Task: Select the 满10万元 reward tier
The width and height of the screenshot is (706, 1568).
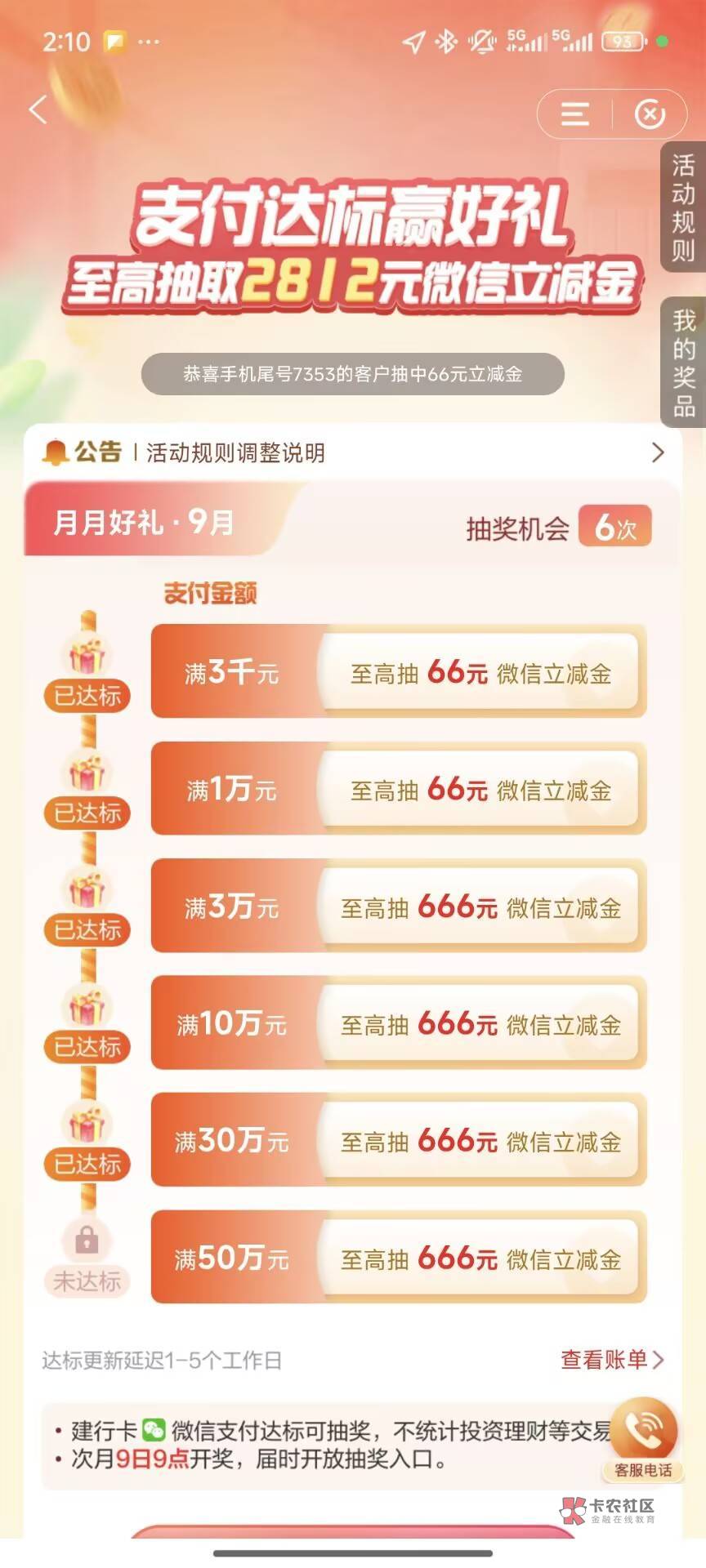Action: coord(399,1022)
